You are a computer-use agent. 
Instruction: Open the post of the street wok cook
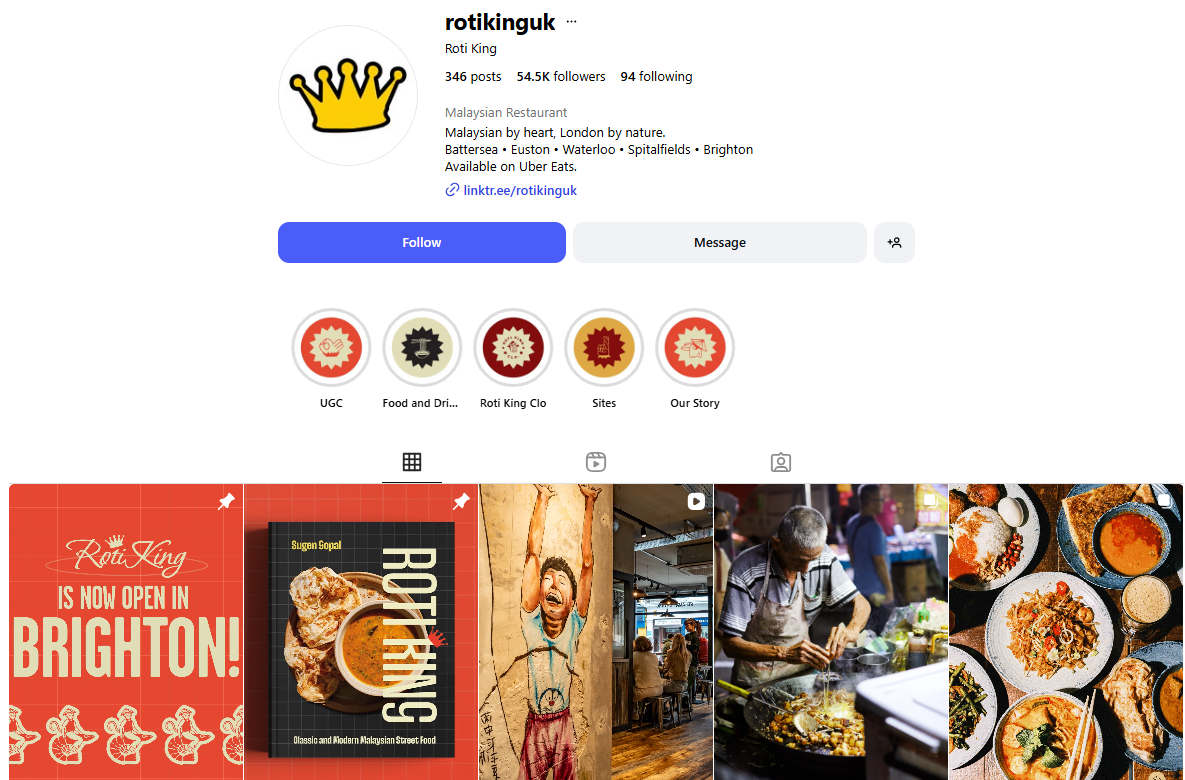pos(830,630)
